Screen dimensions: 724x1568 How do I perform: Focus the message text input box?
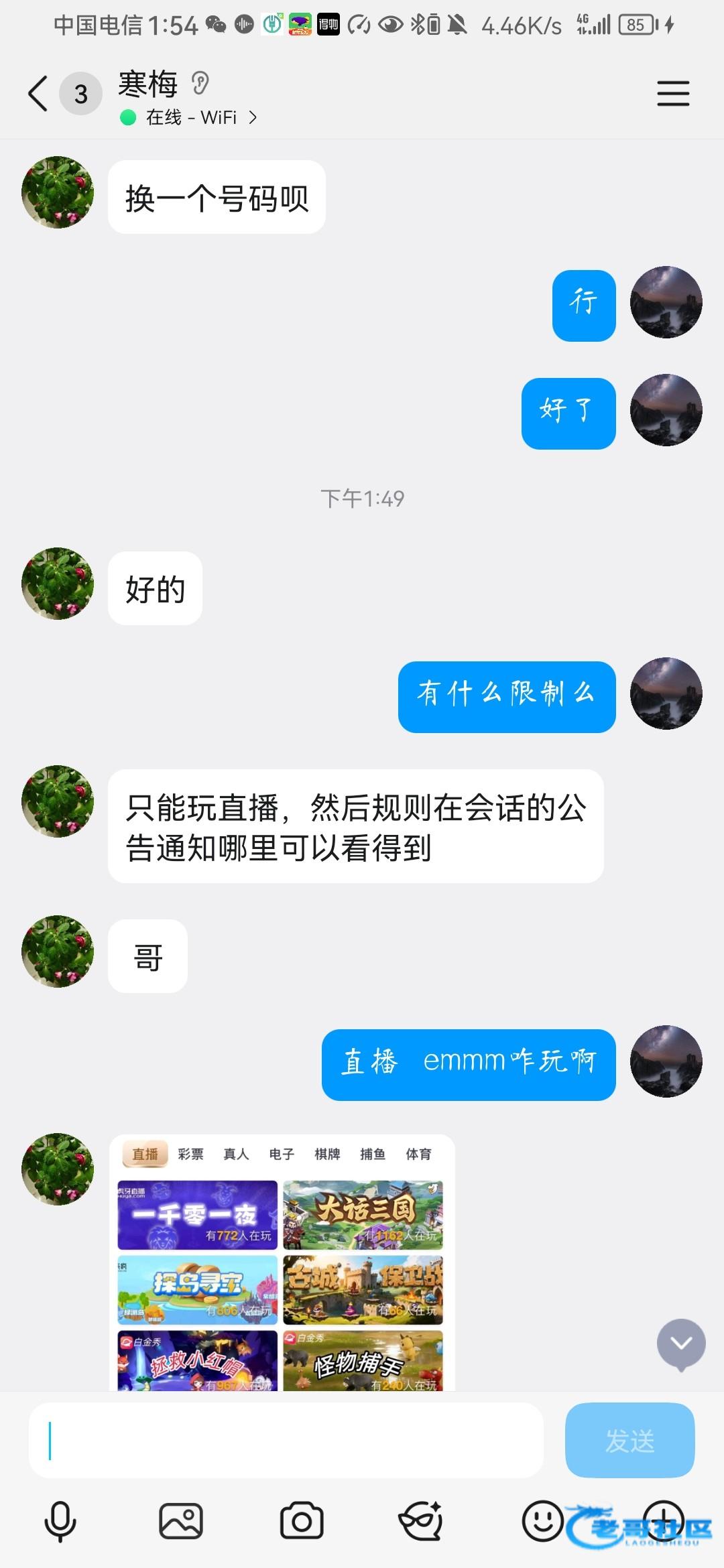click(286, 1441)
